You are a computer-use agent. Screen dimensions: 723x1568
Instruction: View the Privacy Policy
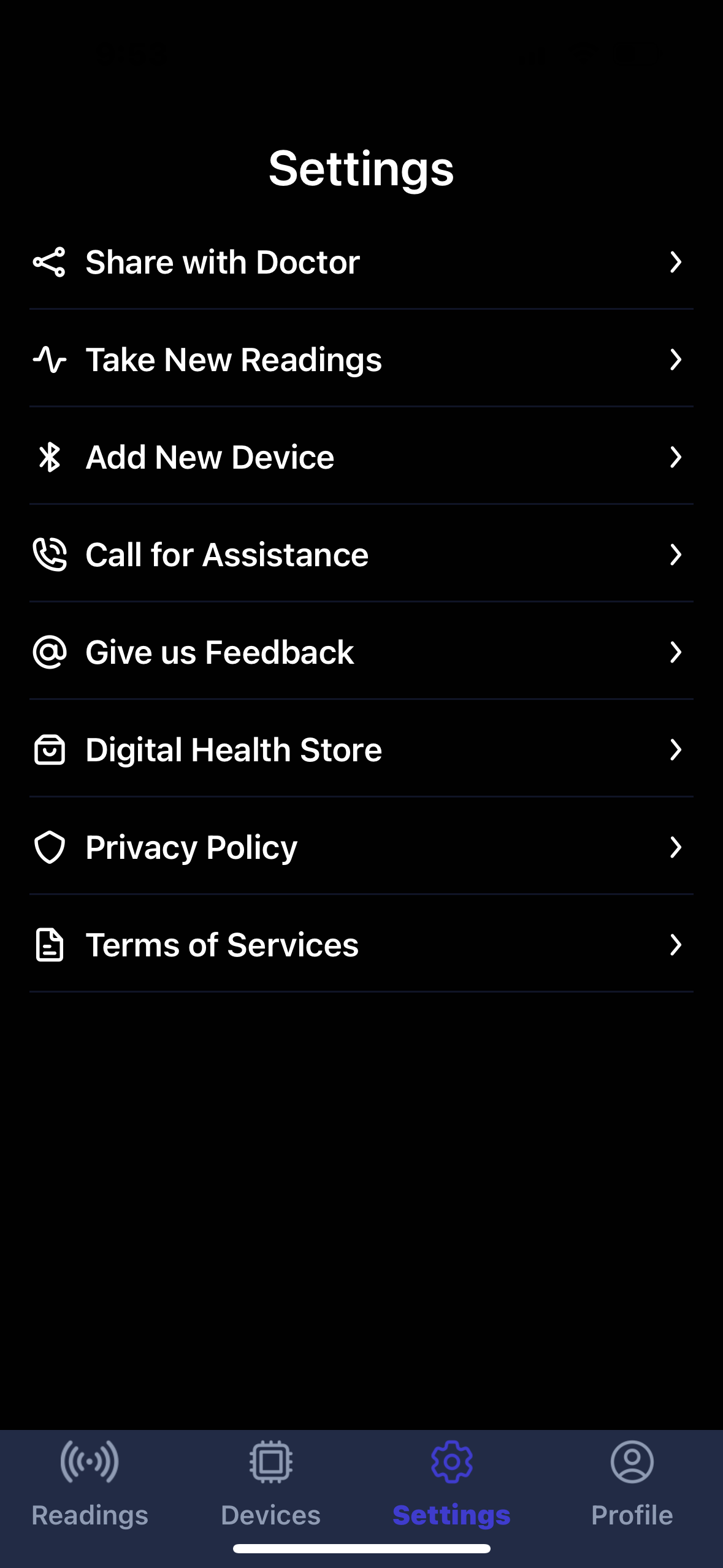pyautogui.click(x=361, y=847)
